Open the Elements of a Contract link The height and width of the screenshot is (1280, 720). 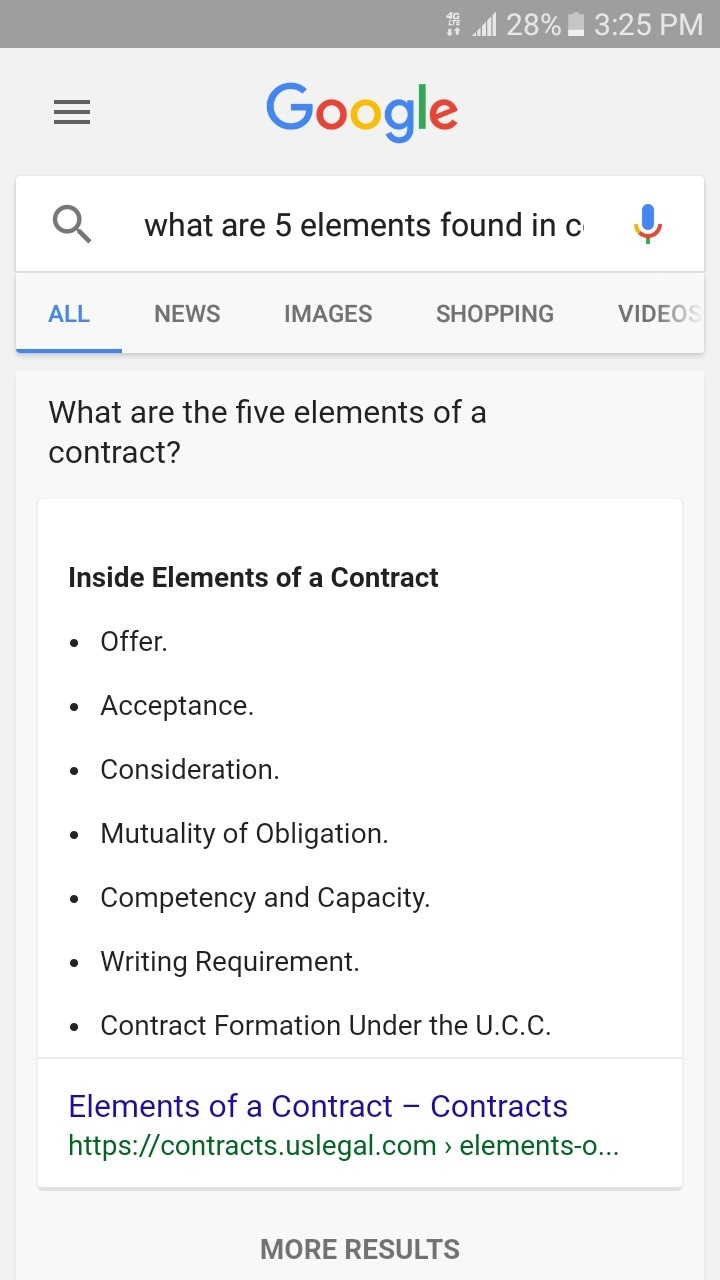click(x=318, y=1106)
